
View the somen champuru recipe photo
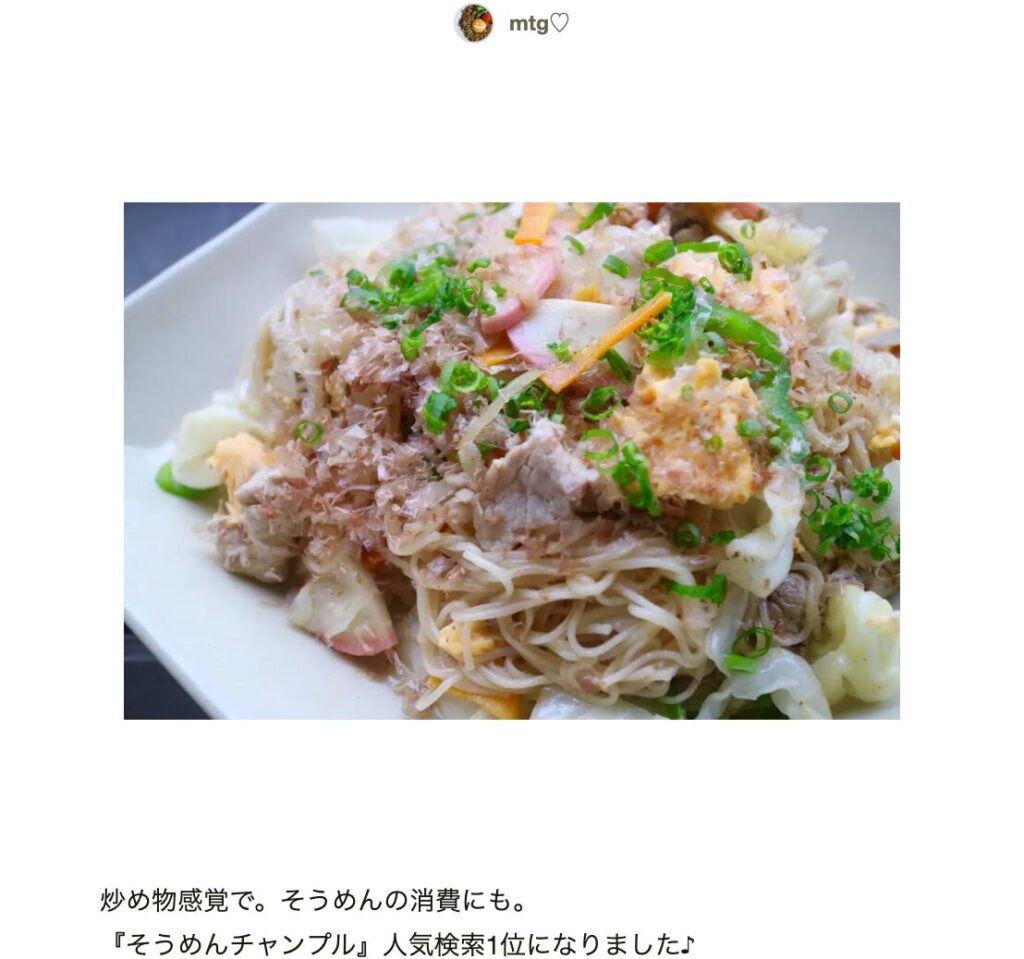pos(511,460)
